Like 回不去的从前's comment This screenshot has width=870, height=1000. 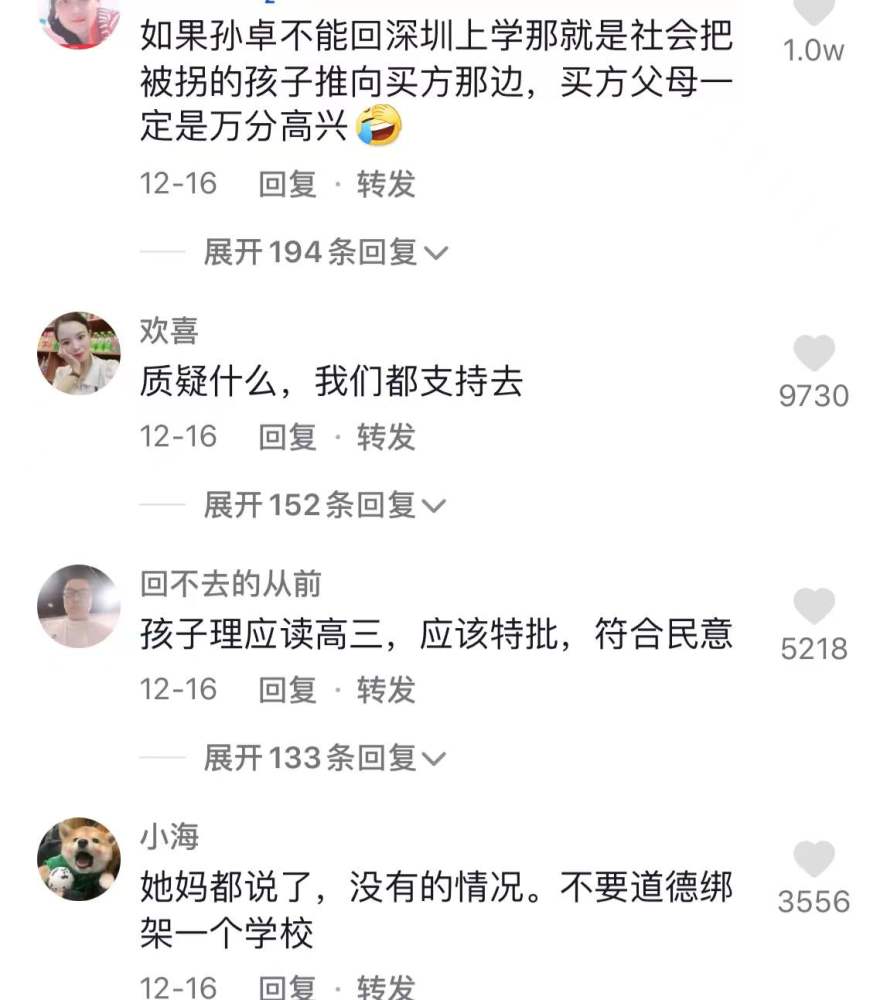[814, 607]
